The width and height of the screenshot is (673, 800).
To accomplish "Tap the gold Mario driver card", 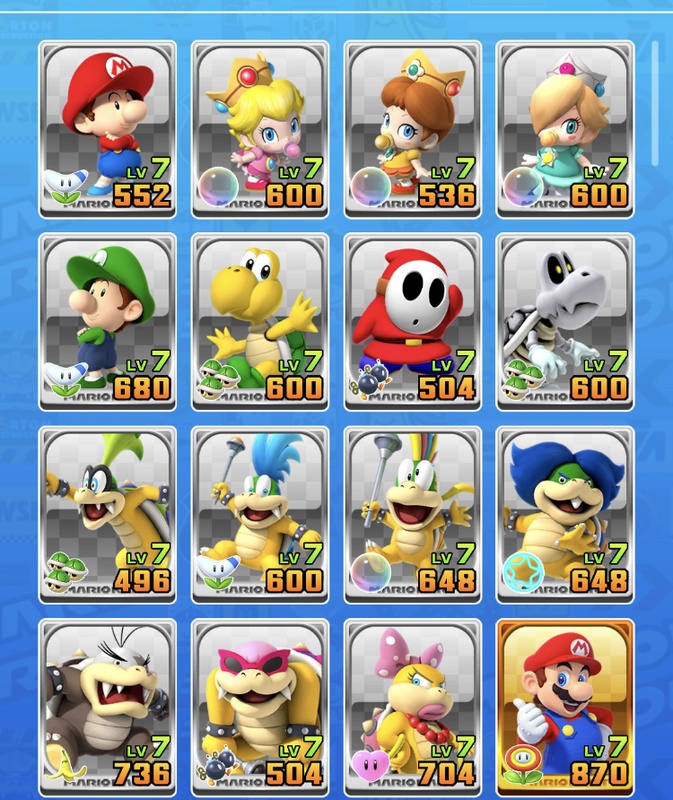I will click(565, 706).
